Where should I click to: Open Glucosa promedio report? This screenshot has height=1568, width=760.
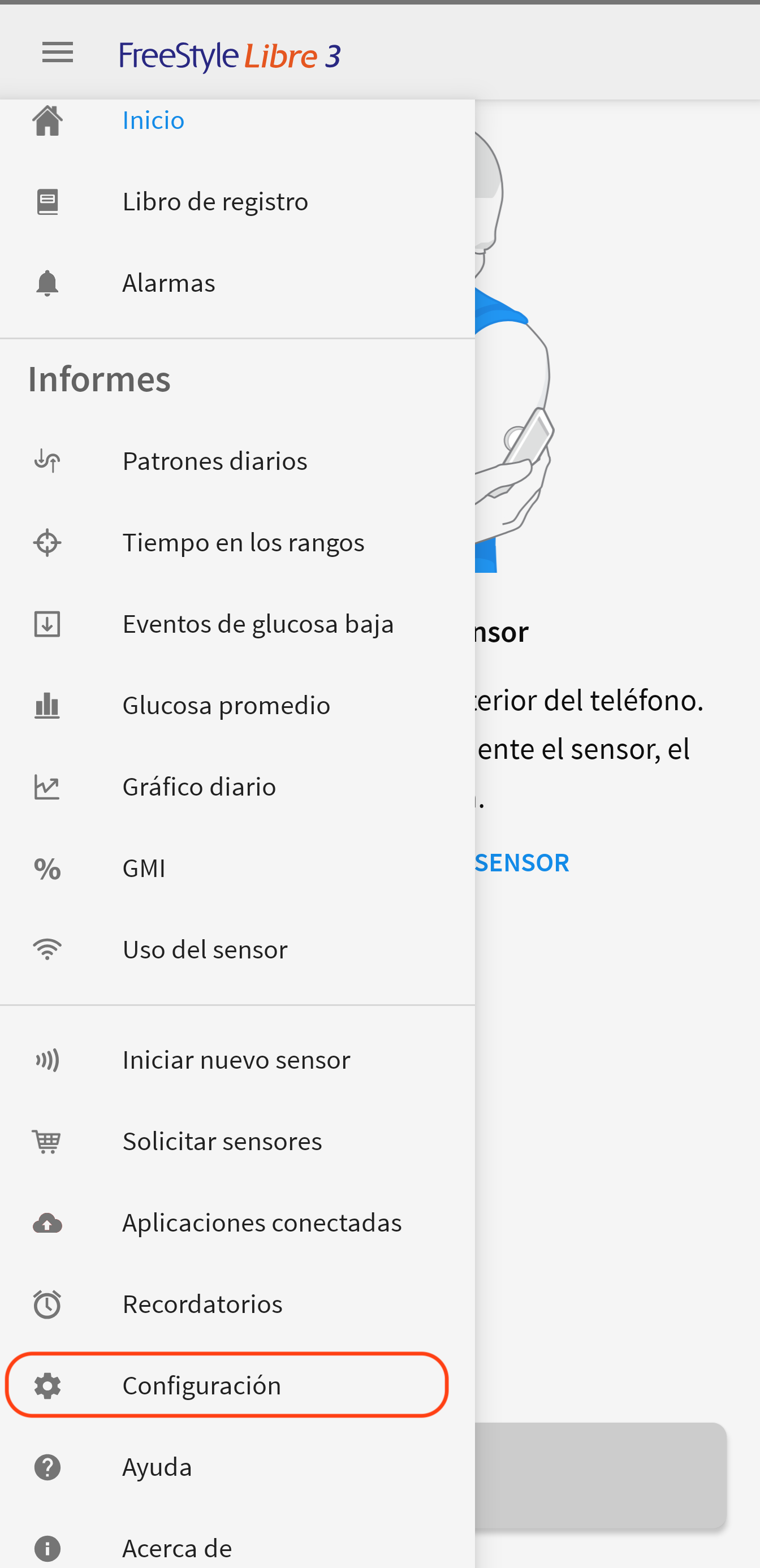coord(237,706)
